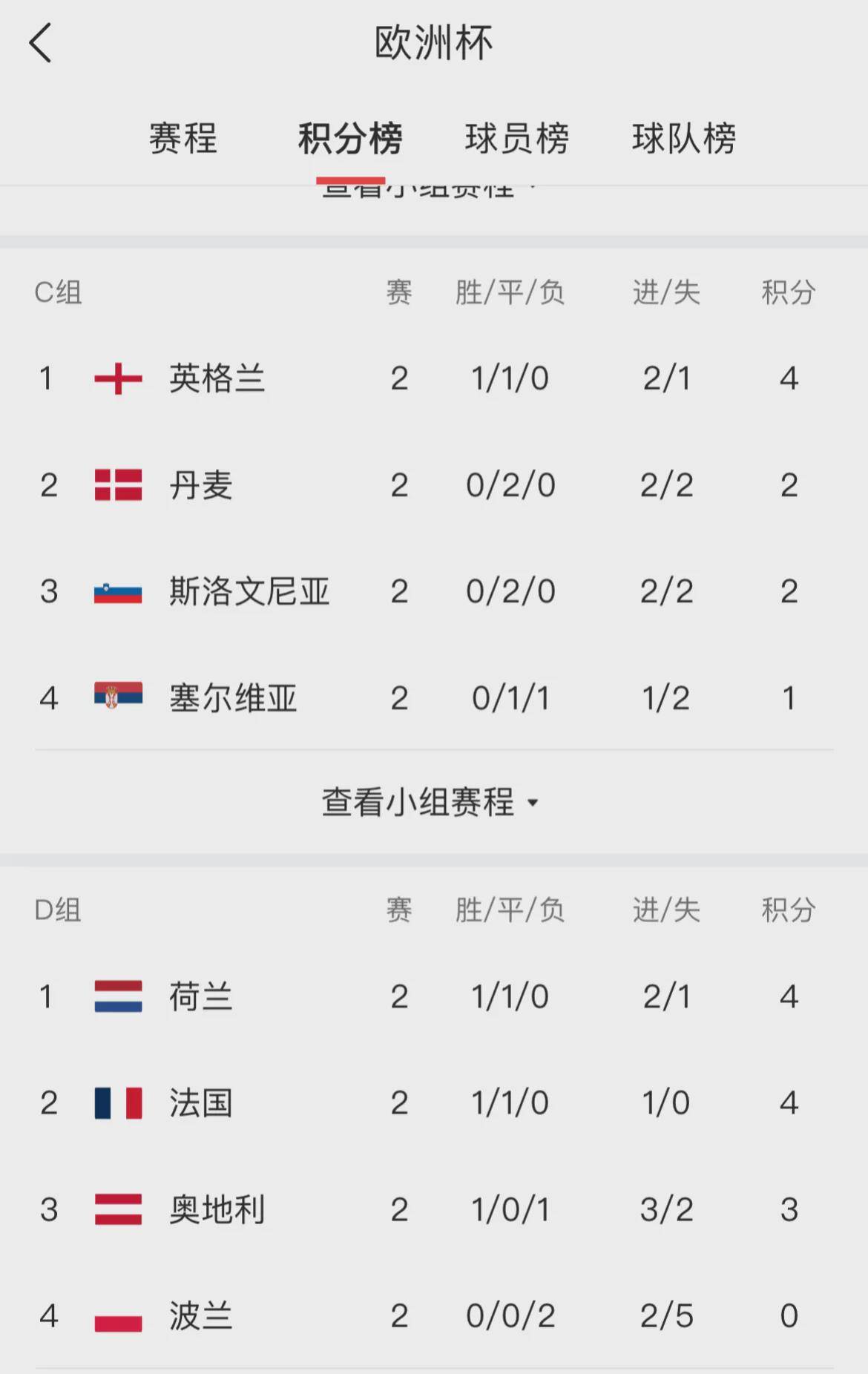Switch to the 球员榜 tab

click(518, 138)
